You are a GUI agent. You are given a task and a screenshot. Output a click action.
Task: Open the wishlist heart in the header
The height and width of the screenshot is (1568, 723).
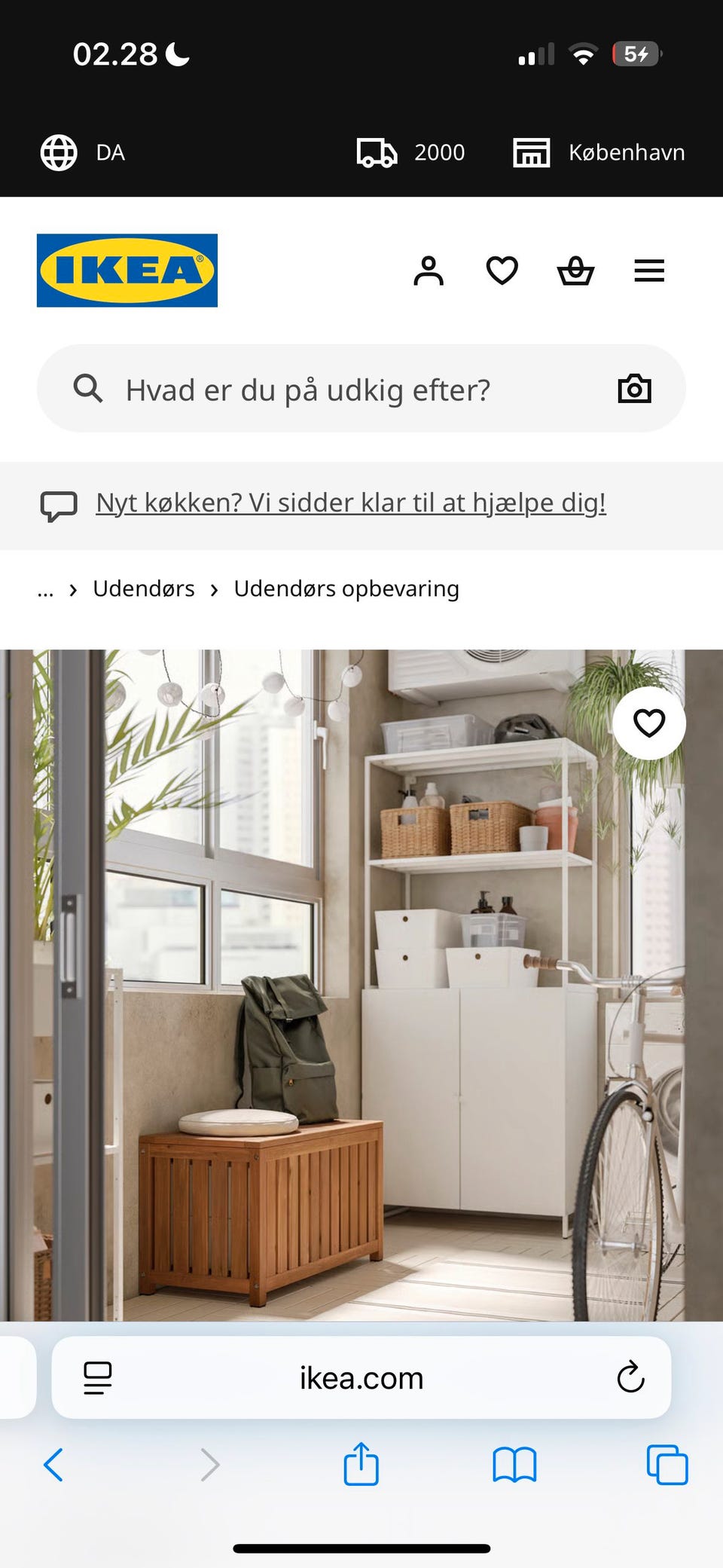click(502, 271)
